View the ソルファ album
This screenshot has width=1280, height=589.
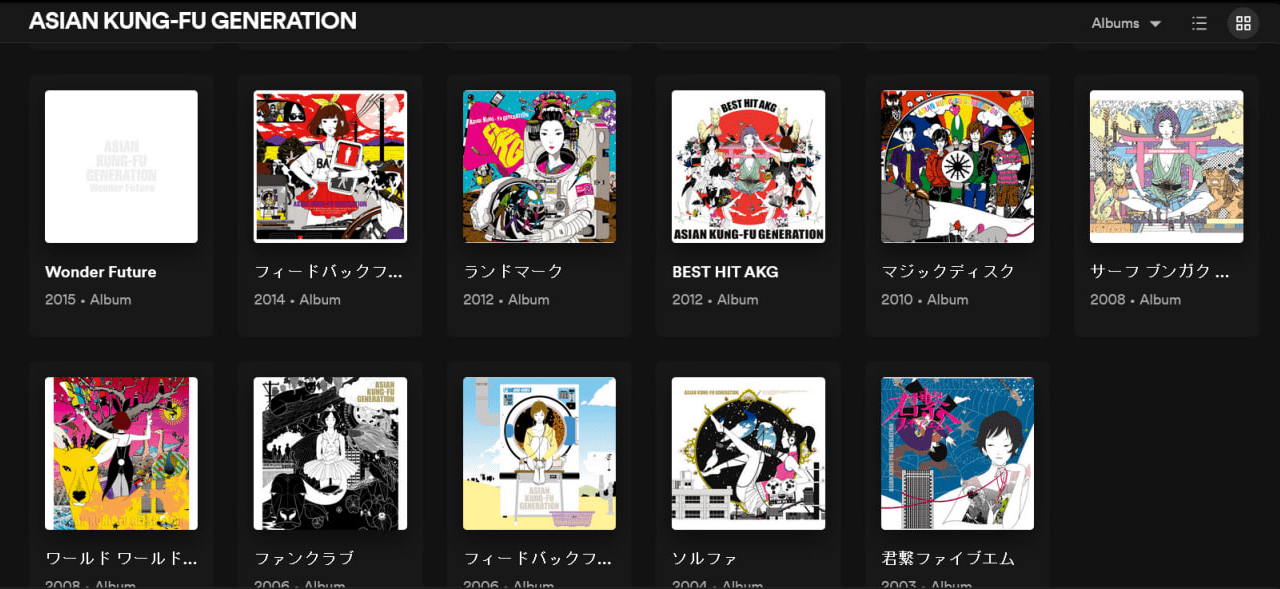[748, 454]
